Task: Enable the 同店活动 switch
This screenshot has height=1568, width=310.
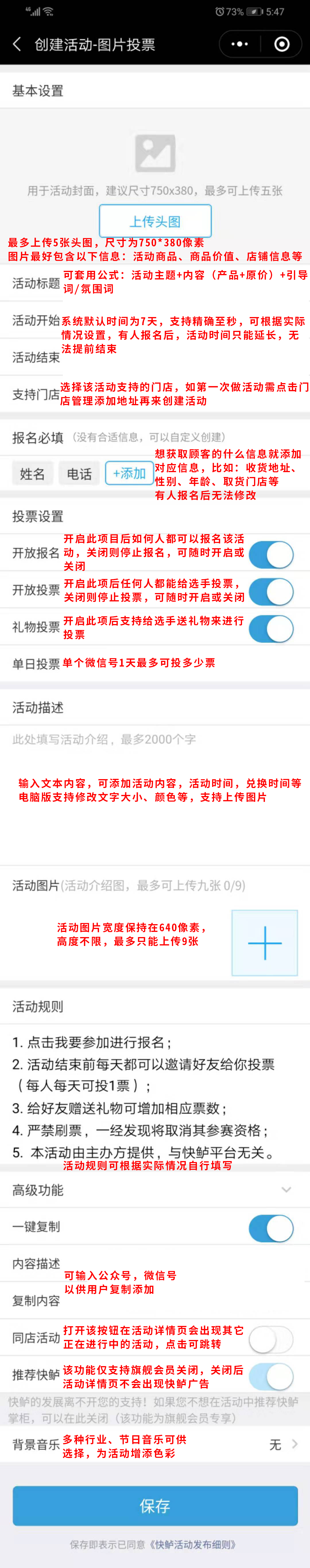Action: pyautogui.click(x=271, y=1340)
